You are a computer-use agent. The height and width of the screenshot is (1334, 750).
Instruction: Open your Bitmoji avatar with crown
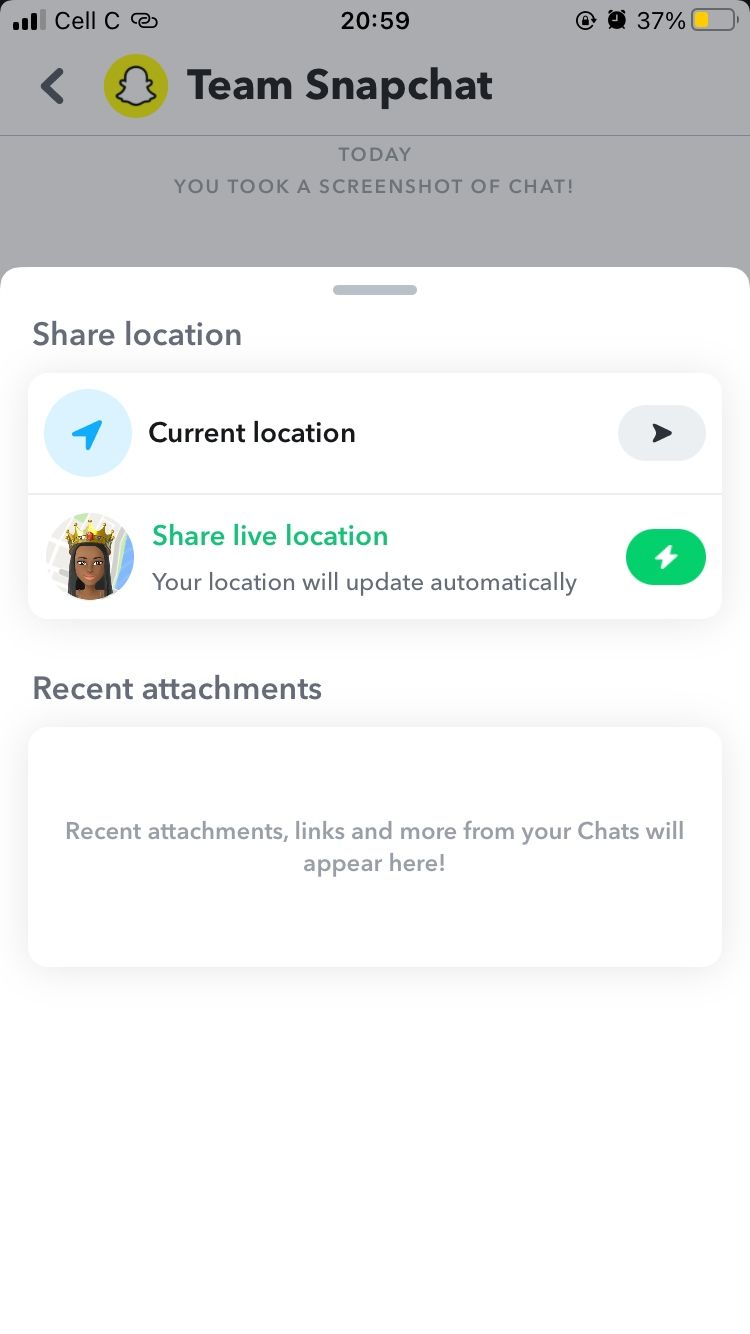pos(89,557)
